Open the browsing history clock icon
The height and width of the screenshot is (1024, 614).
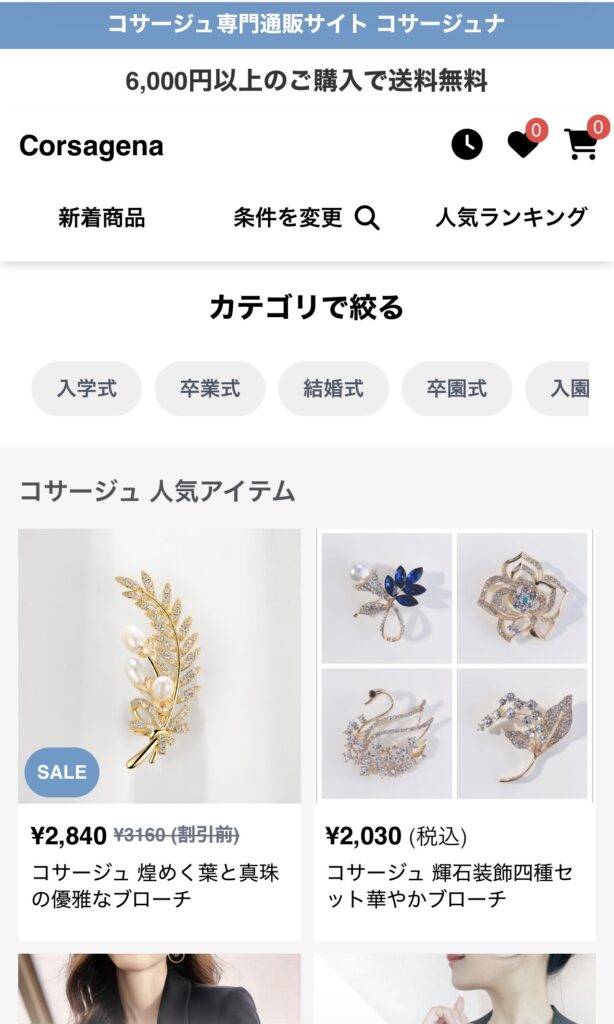click(467, 145)
